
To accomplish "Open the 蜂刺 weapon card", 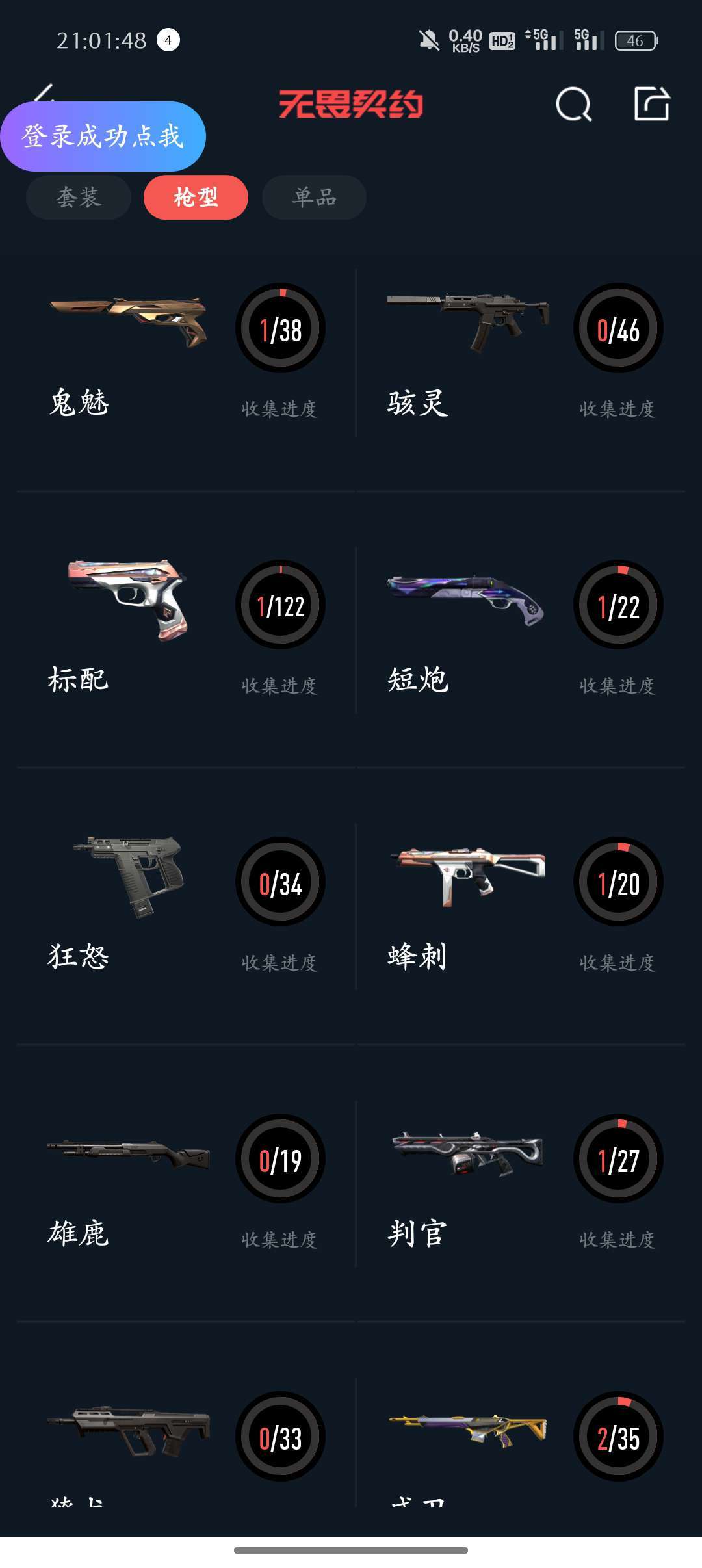I will [520, 907].
